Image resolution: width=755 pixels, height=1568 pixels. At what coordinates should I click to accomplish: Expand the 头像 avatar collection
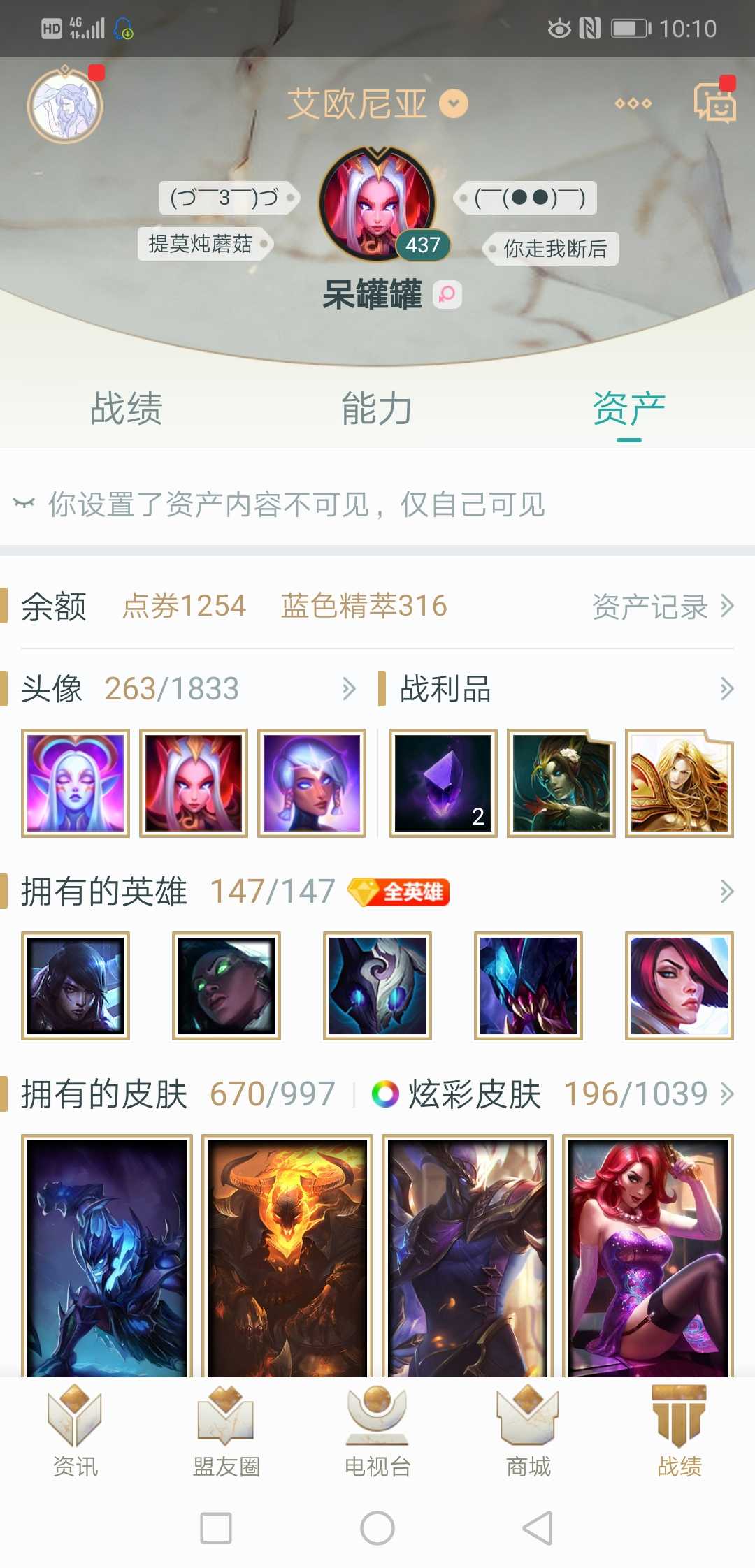click(189, 689)
